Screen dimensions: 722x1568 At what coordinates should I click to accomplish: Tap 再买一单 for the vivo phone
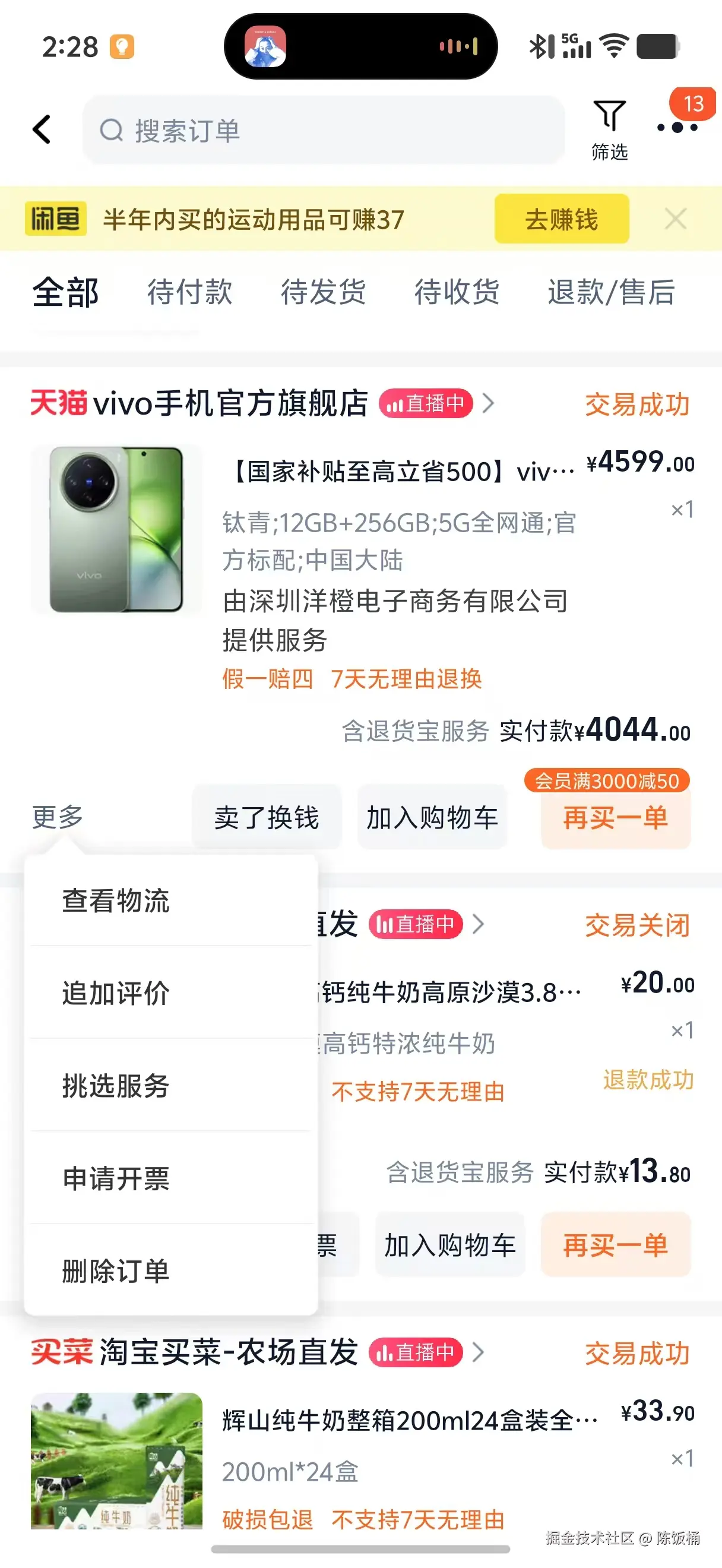(616, 817)
